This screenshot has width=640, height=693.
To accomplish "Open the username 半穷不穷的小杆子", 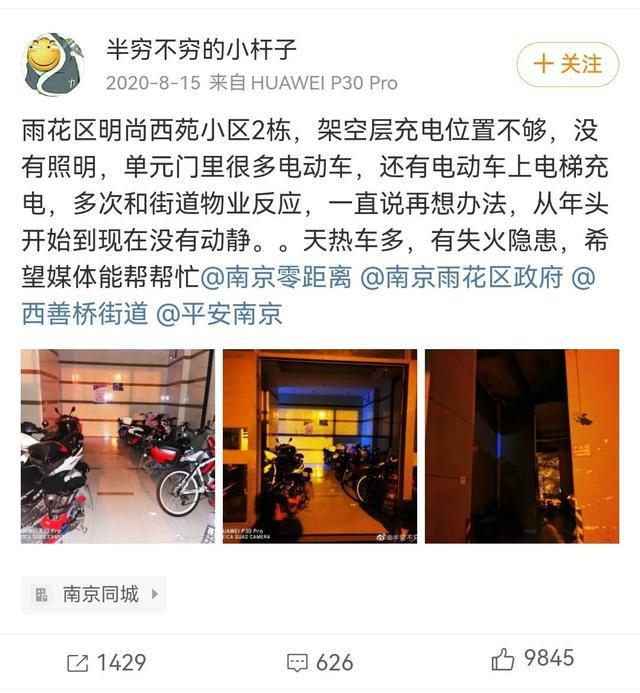I will pos(201,49).
